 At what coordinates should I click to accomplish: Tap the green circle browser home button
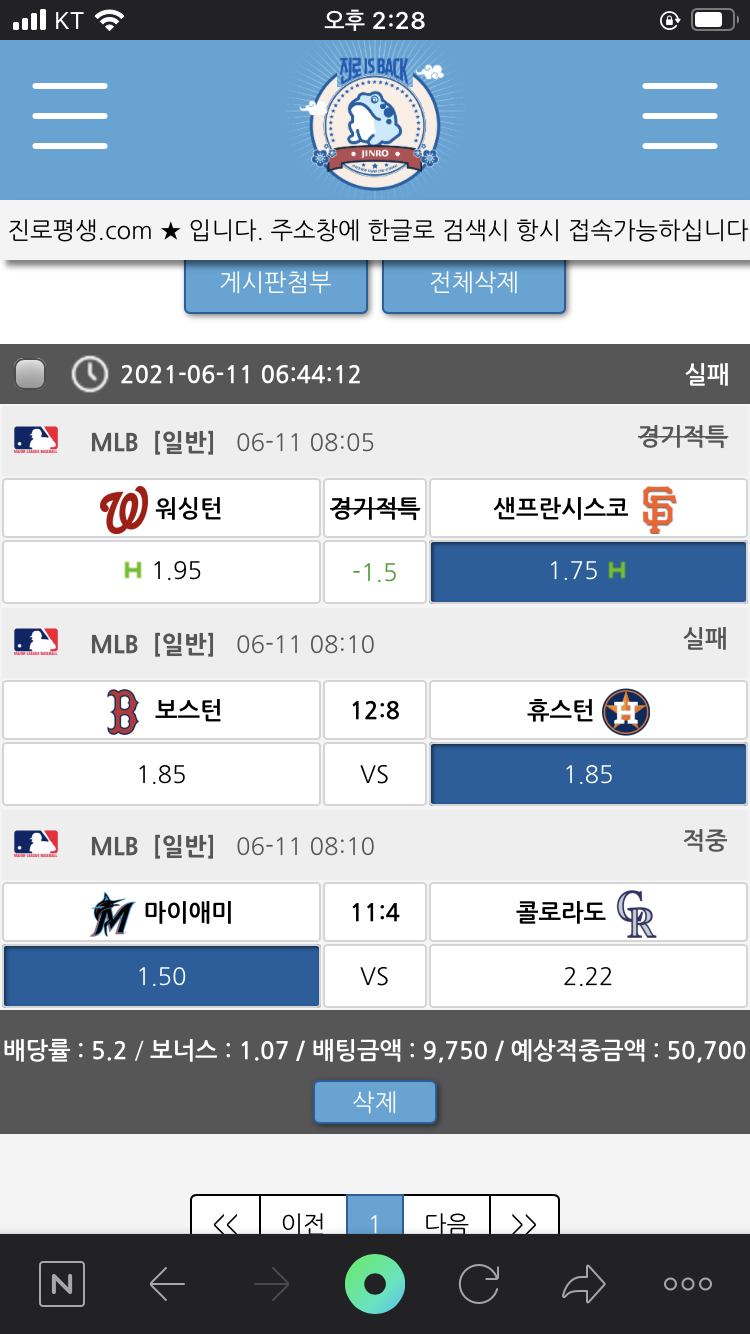375,1284
